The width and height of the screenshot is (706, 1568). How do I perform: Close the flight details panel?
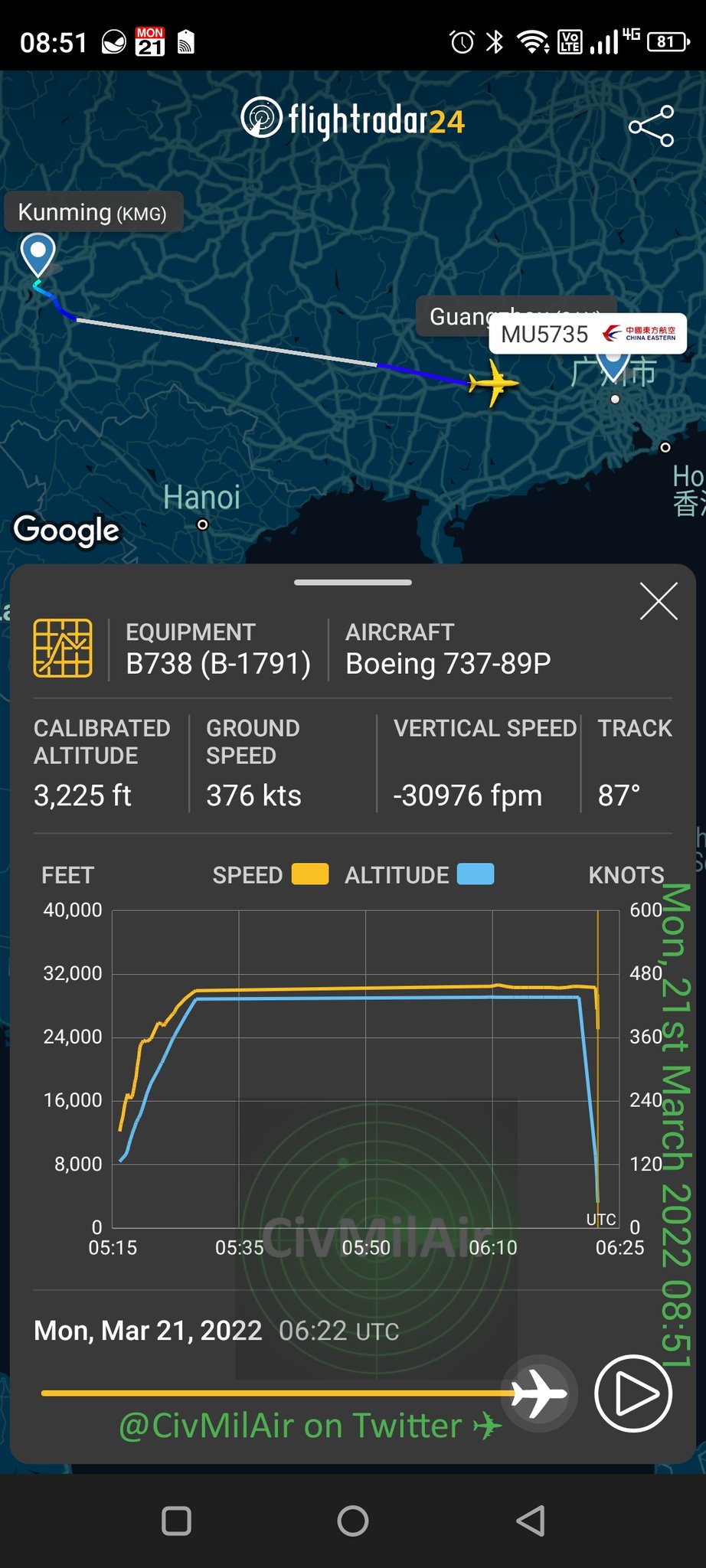[659, 601]
